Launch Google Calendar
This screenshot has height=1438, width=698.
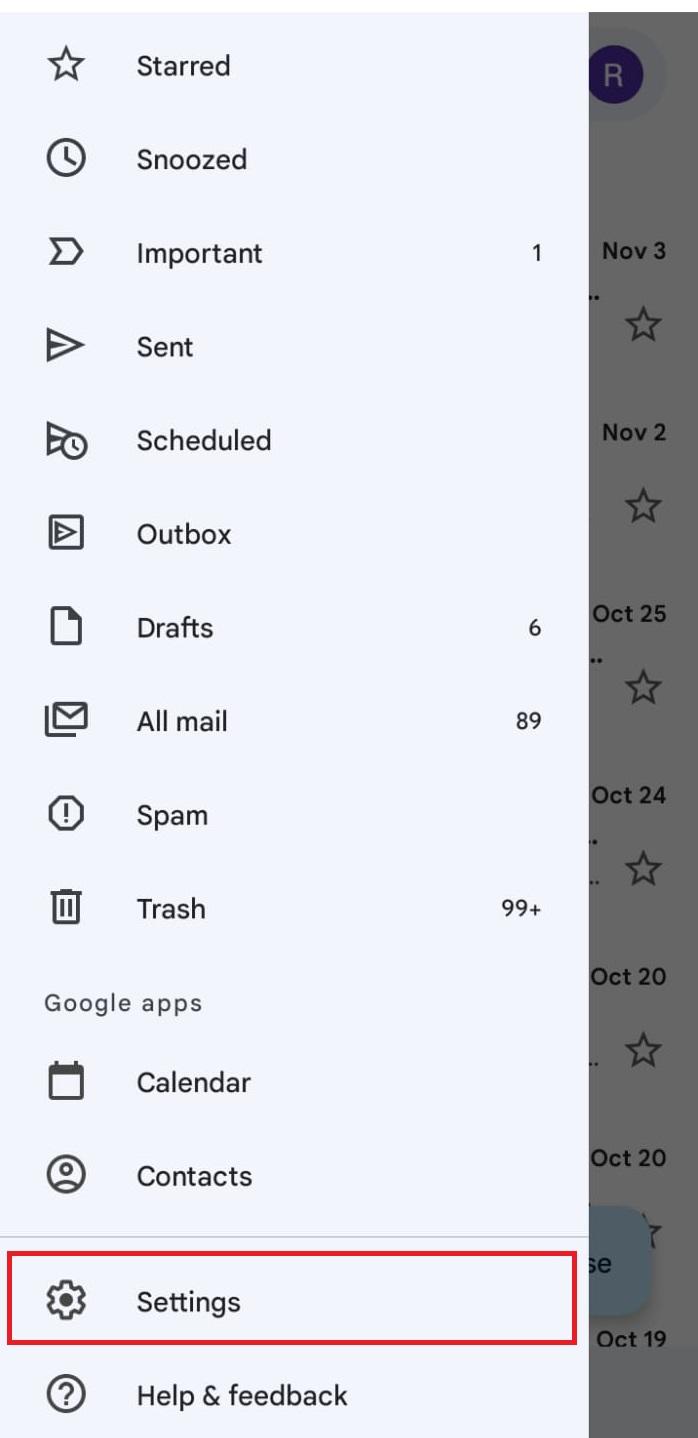193,1082
